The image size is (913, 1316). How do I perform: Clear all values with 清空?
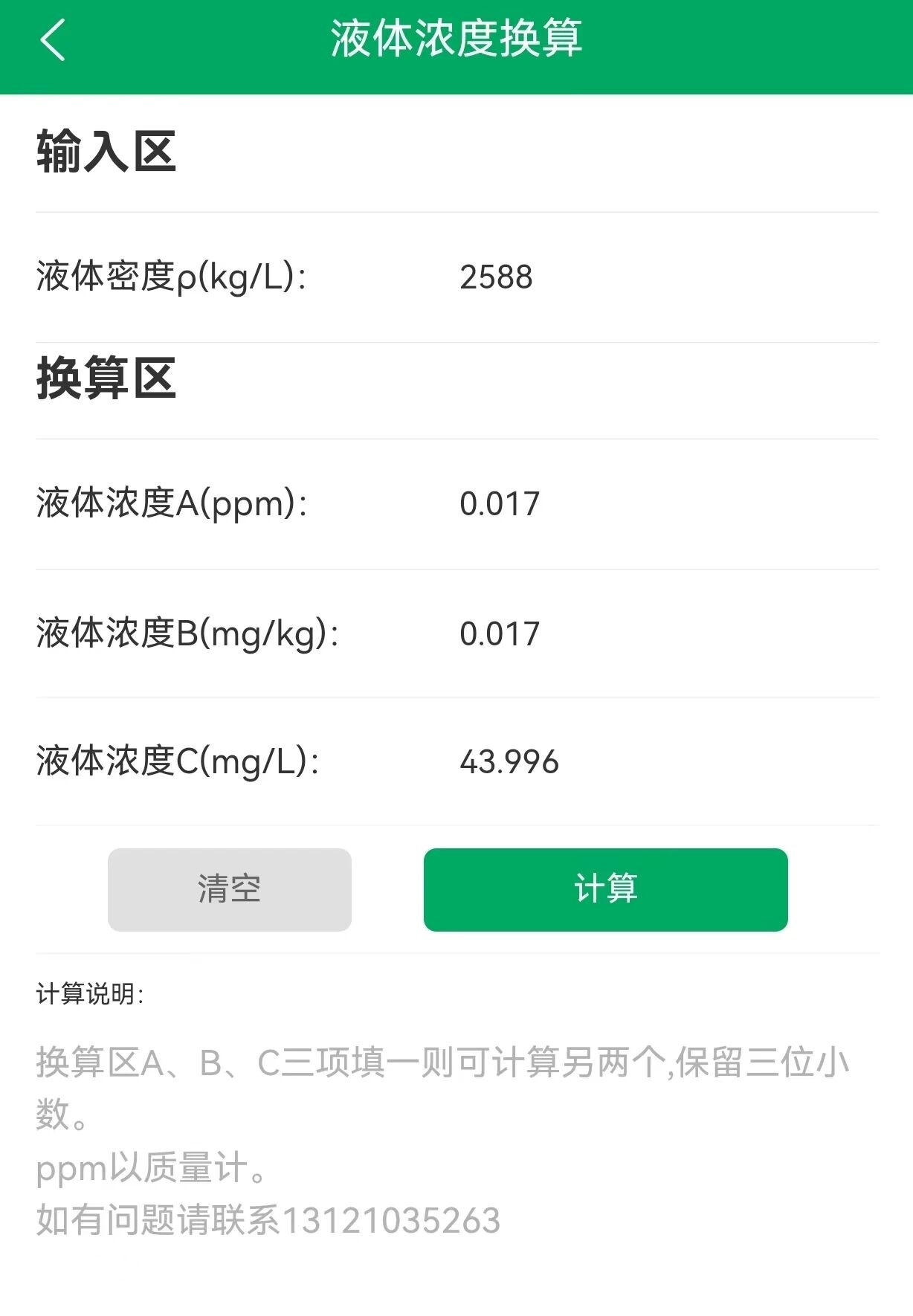coord(229,889)
